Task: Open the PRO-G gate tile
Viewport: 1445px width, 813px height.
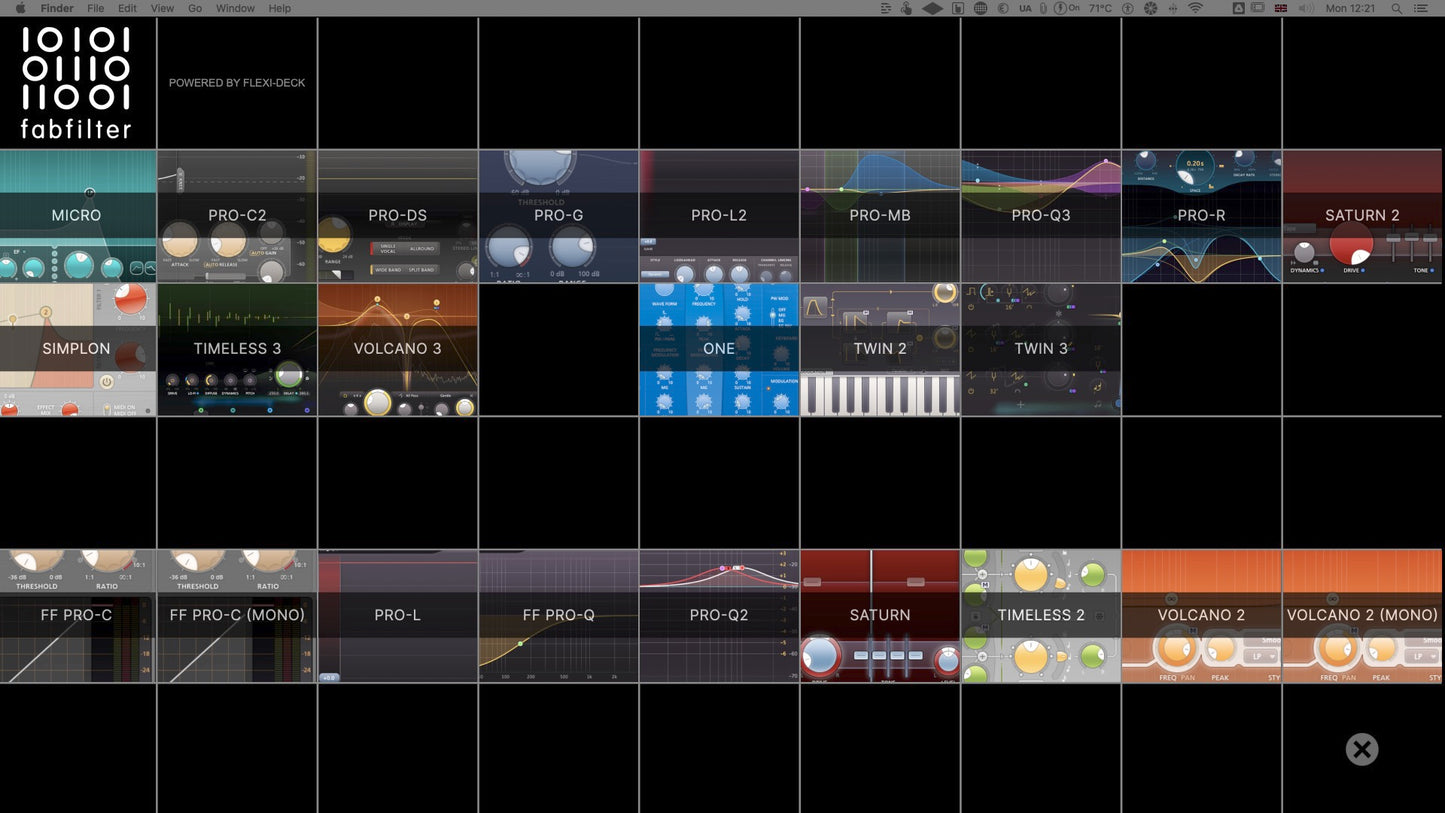Action: [558, 216]
